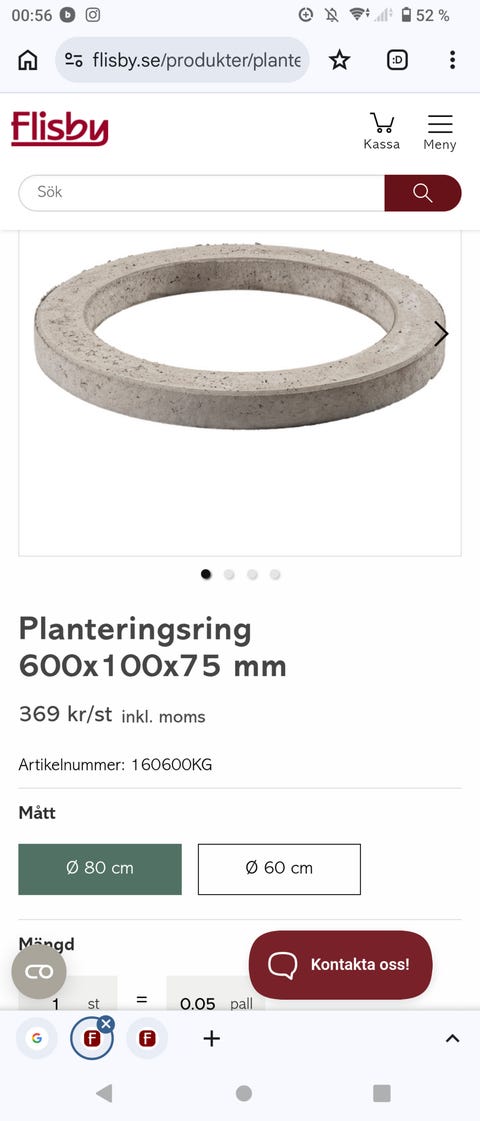
Task: Open the Kontakta oss chat
Action: coord(341,964)
